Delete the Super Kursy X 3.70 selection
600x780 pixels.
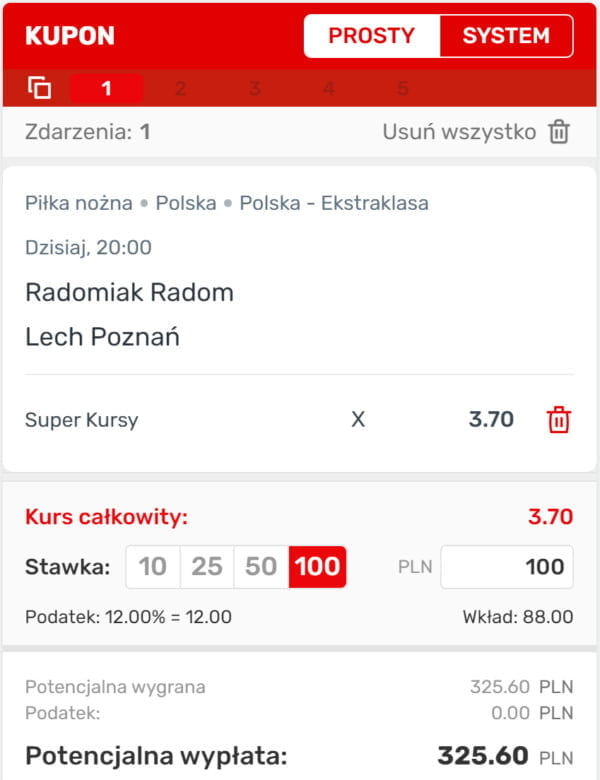tap(559, 420)
